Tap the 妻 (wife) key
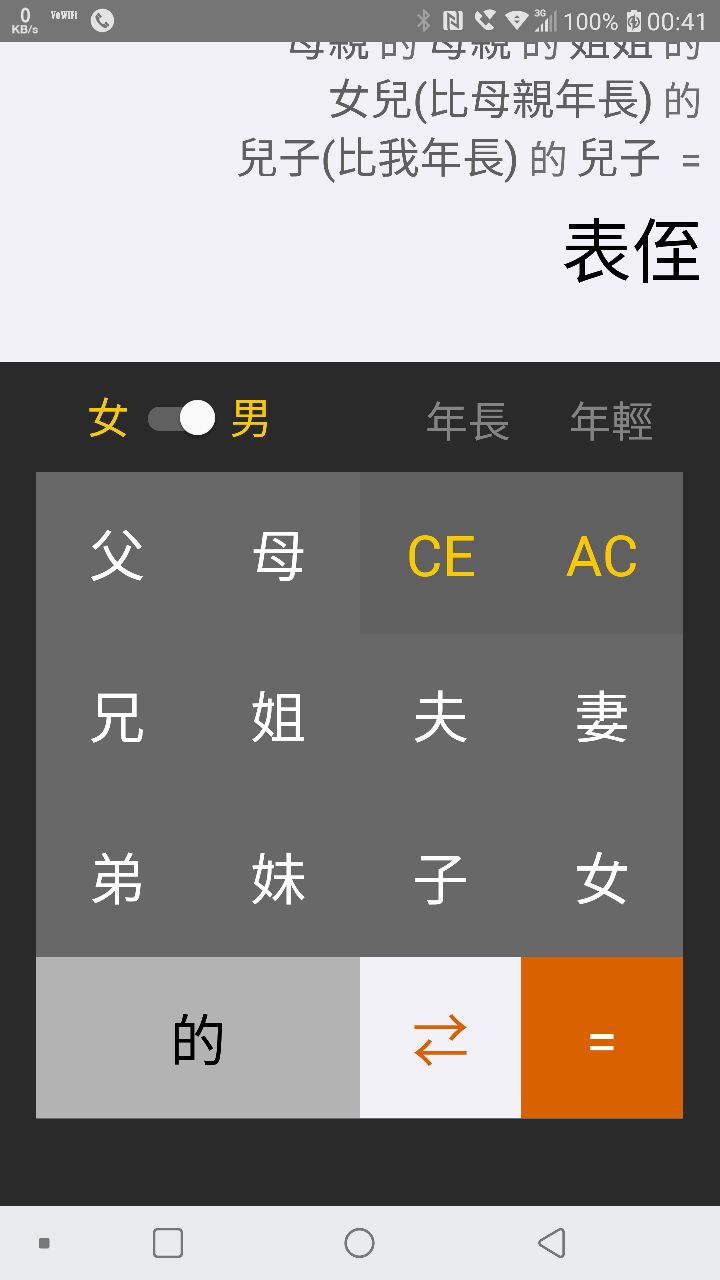Screen dimensions: 720x1280 (x=601, y=717)
